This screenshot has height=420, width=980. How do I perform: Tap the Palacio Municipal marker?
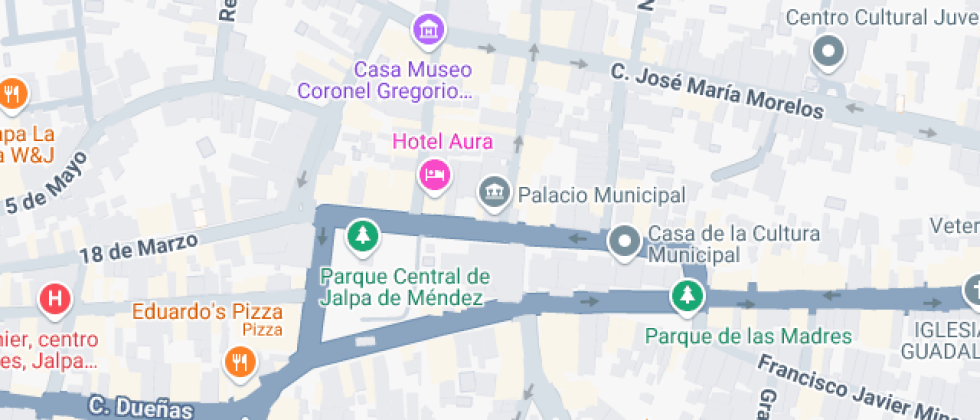click(x=493, y=193)
